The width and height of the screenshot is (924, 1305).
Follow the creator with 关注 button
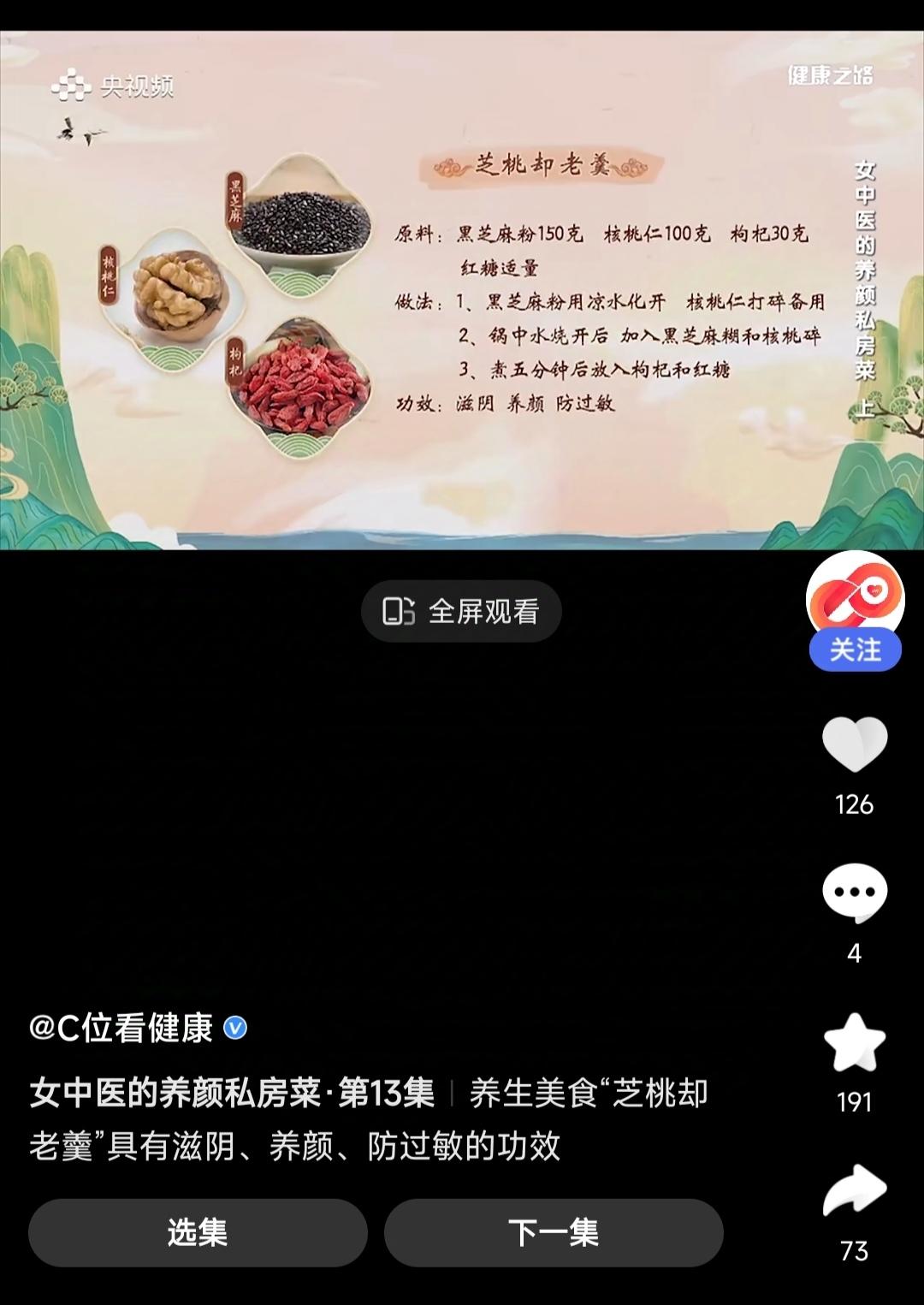[x=855, y=650]
